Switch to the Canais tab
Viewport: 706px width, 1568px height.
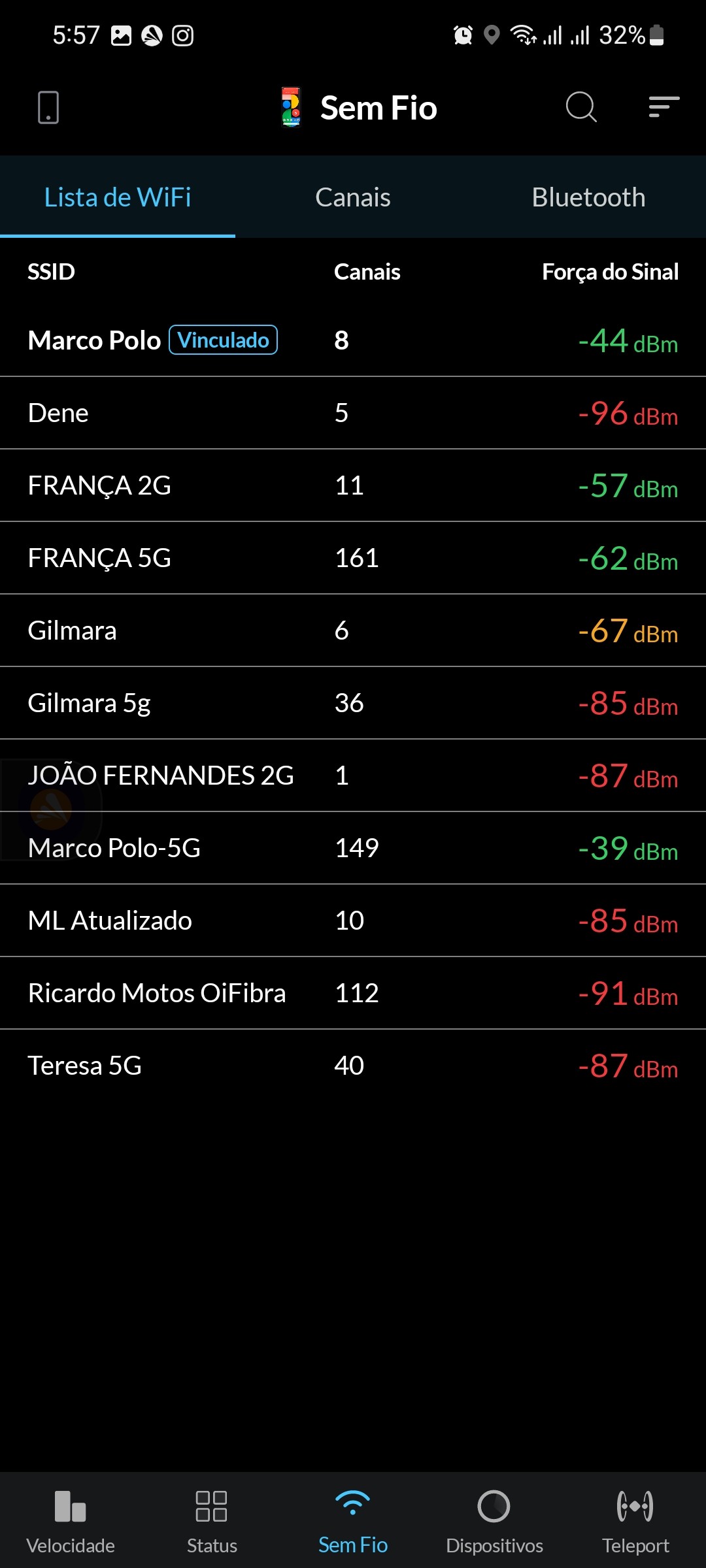click(353, 197)
